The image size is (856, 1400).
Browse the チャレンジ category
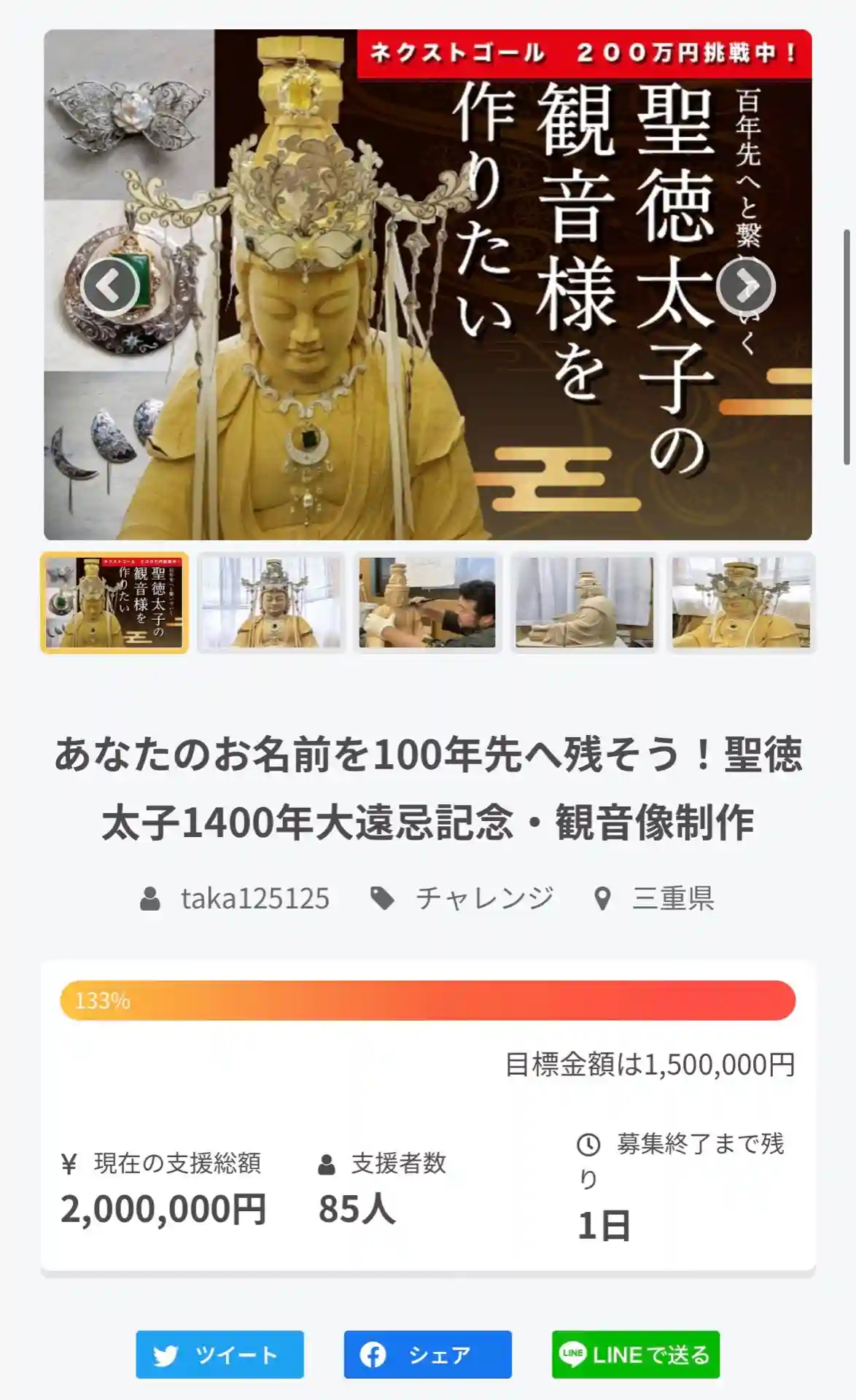[484, 898]
